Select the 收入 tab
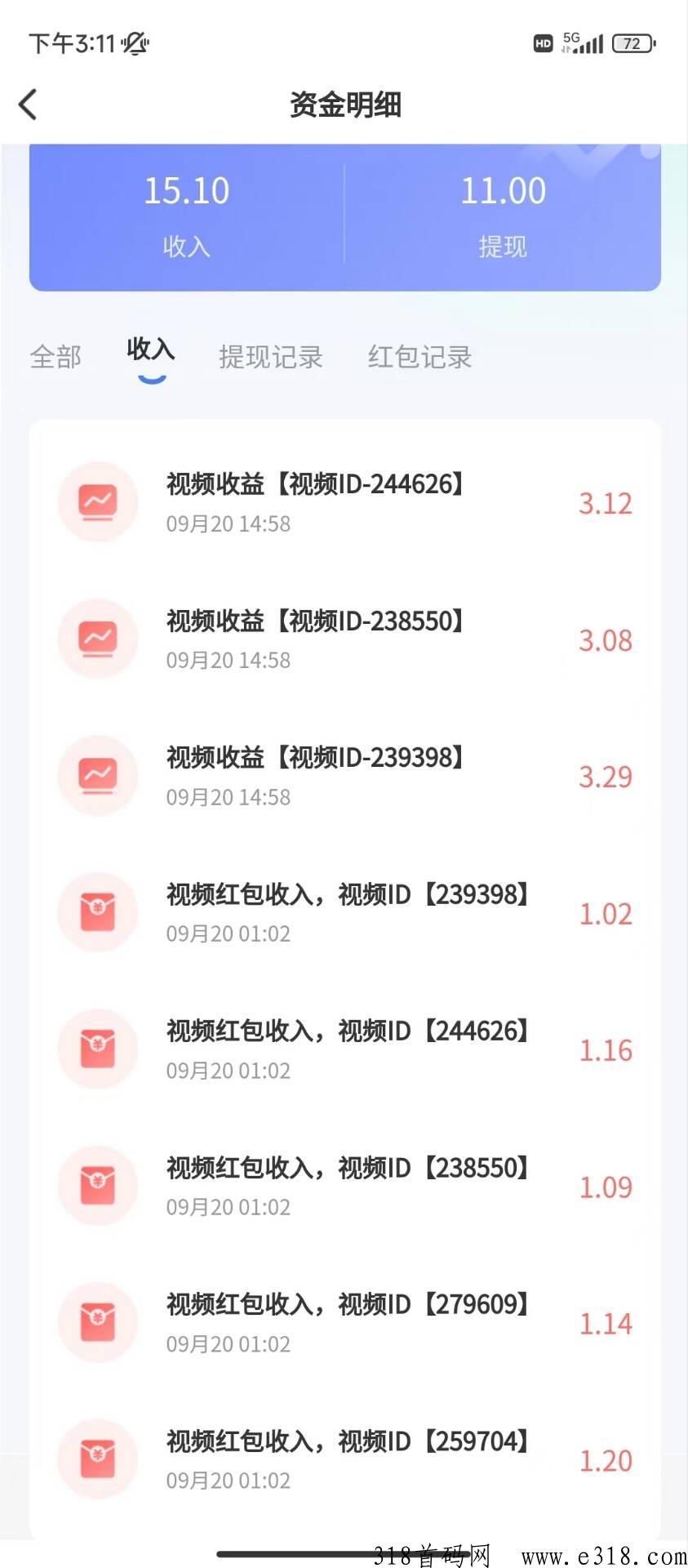This screenshot has width=688, height=1568. tap(151, 351)
